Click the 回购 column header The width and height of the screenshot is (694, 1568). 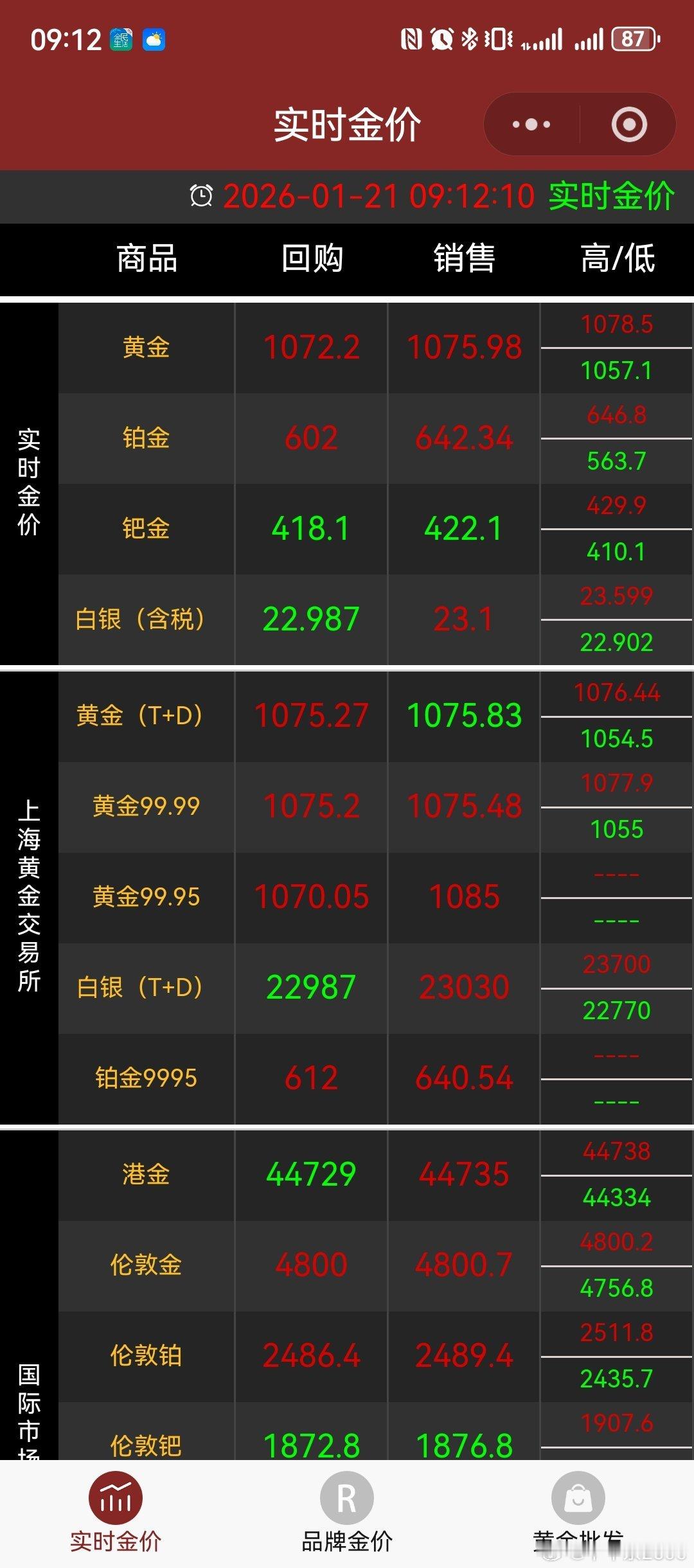tap(313, 259)
